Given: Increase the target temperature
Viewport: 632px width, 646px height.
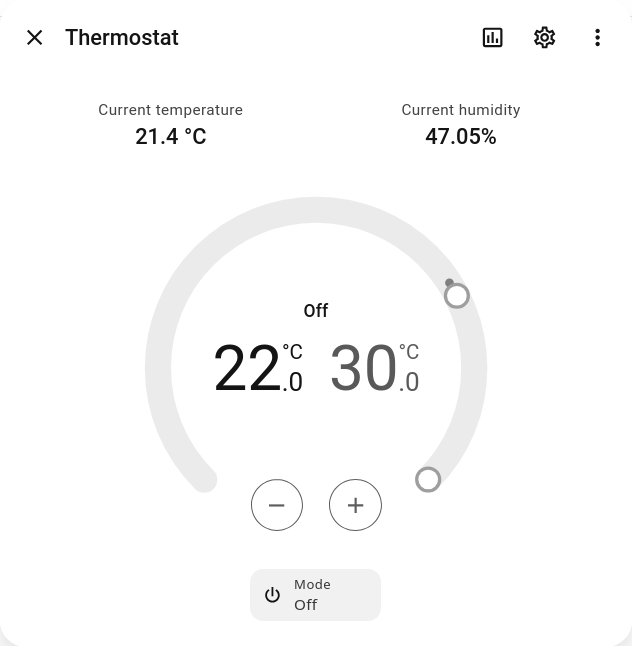Looking at the screenshot, I should coord(355,505).
